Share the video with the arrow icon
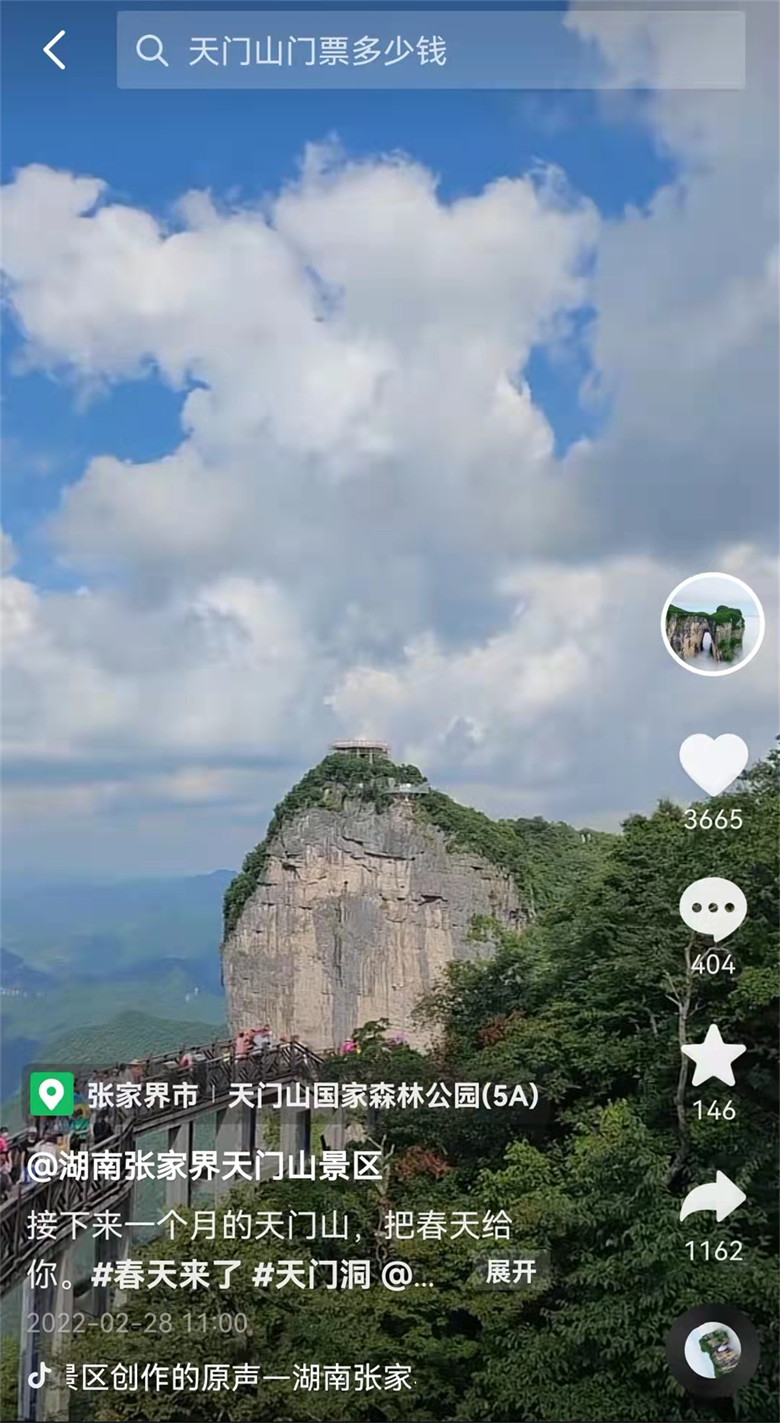 coord(713,1197)
